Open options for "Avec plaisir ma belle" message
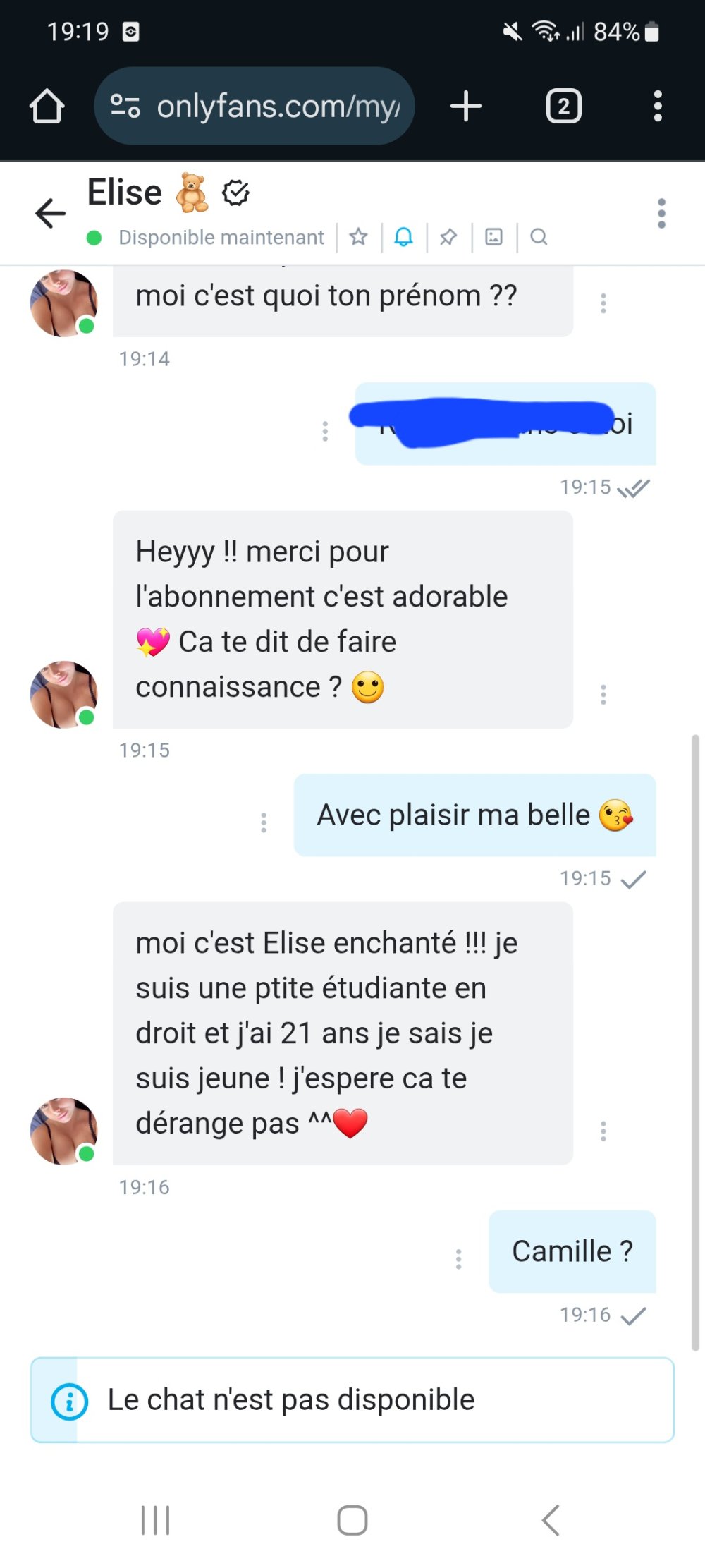Viewport: 705px width, 1568px height. (x=264, y=822)
